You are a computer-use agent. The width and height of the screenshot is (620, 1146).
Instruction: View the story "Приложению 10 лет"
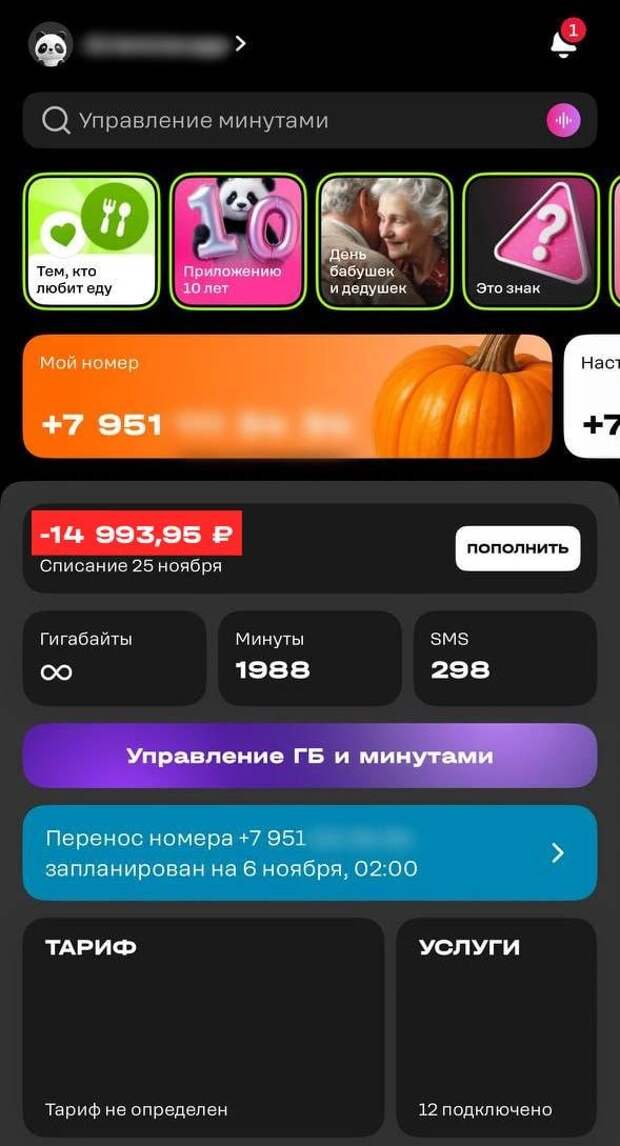pos(237,241)
